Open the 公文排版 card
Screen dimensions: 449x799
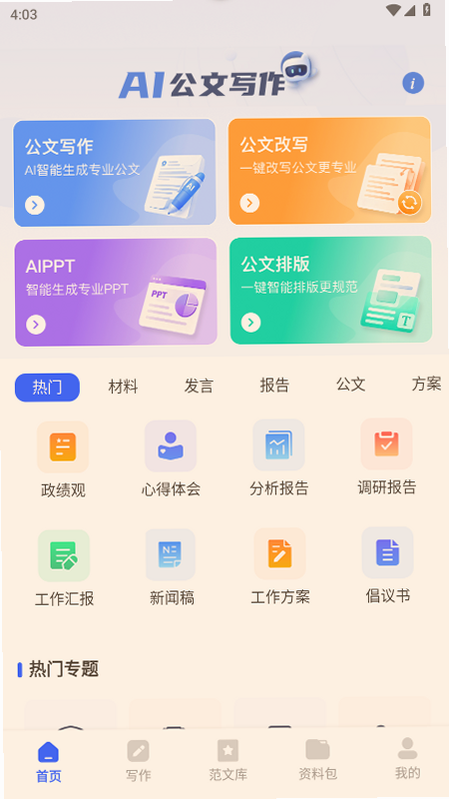[331, 290]
